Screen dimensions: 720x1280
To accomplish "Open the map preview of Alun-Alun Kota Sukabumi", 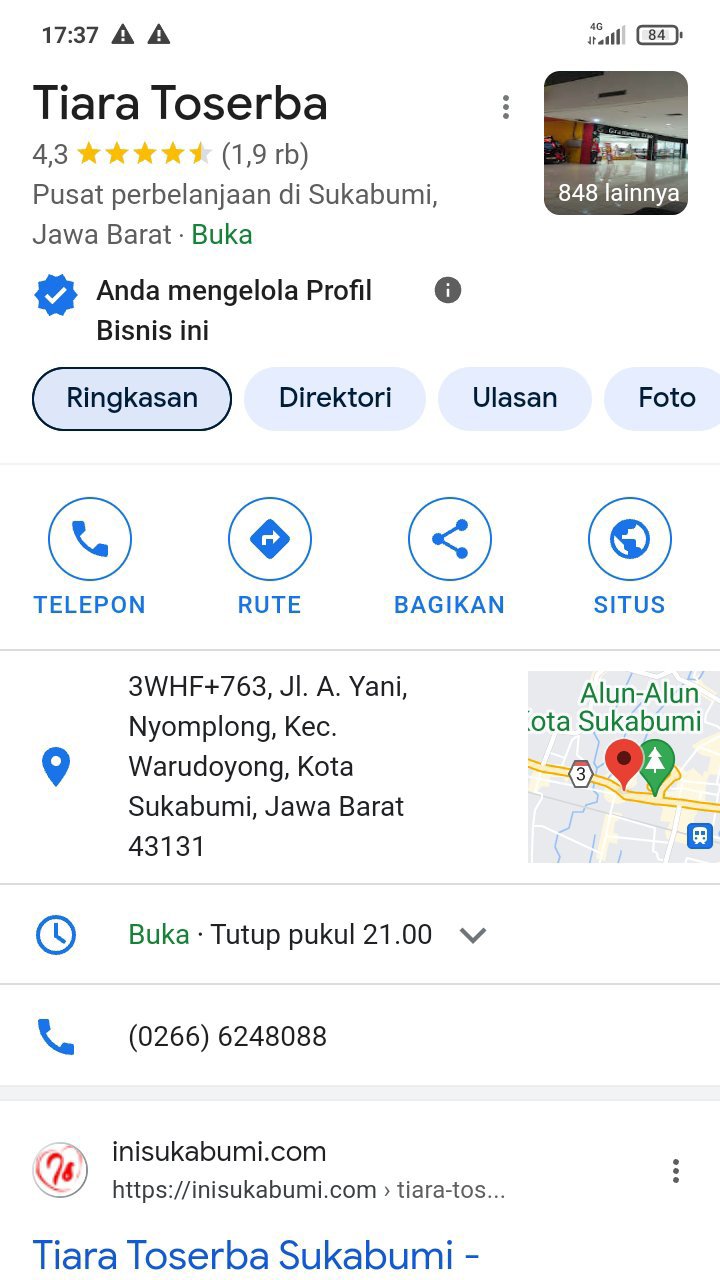I will point(623,766).
